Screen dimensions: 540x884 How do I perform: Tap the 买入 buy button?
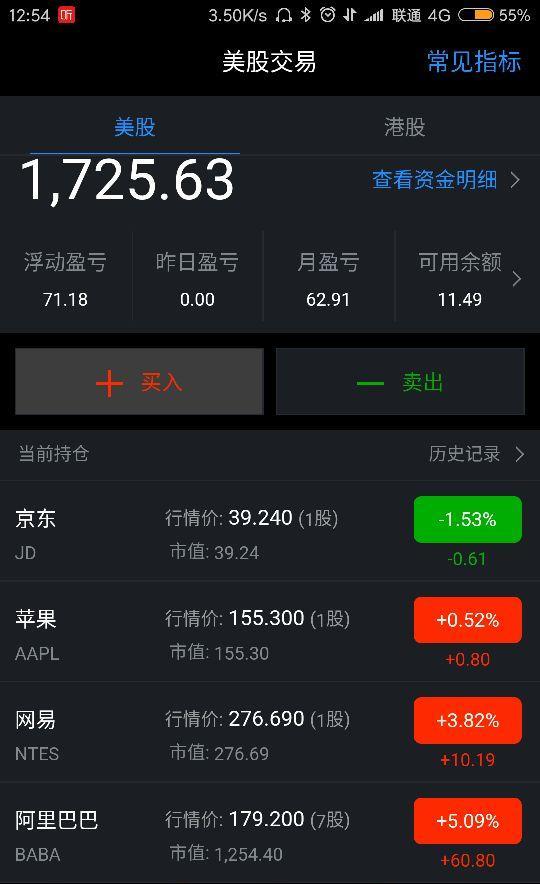click(x=139, y=382)
